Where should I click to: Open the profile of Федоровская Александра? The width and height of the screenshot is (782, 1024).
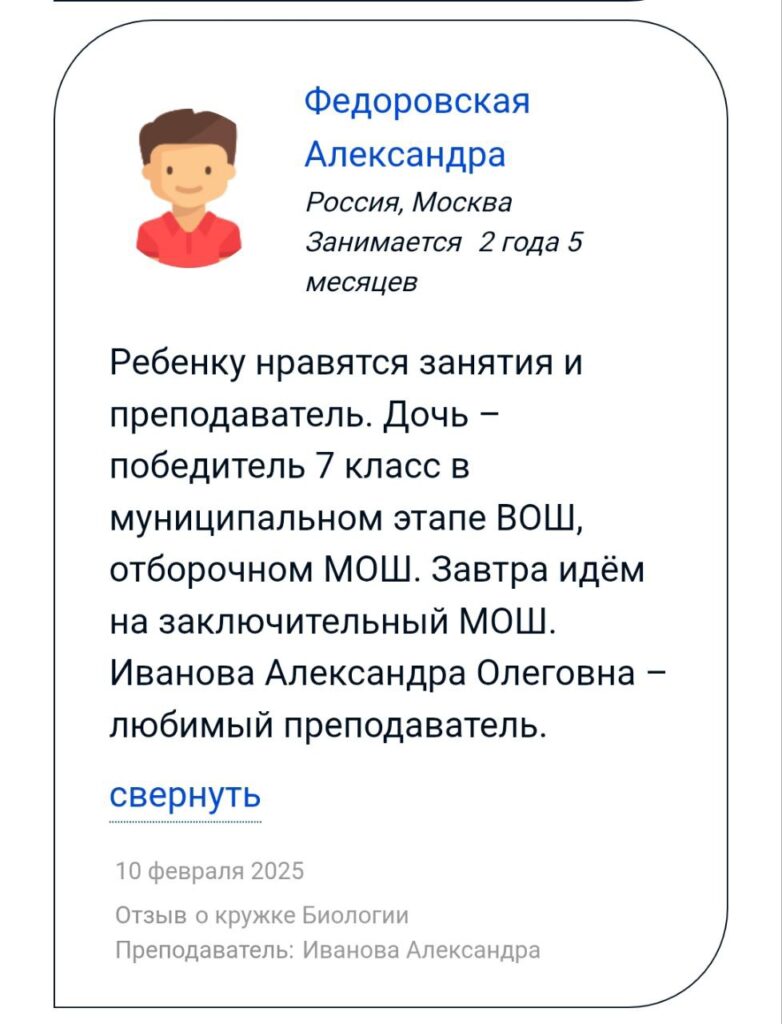416,127
